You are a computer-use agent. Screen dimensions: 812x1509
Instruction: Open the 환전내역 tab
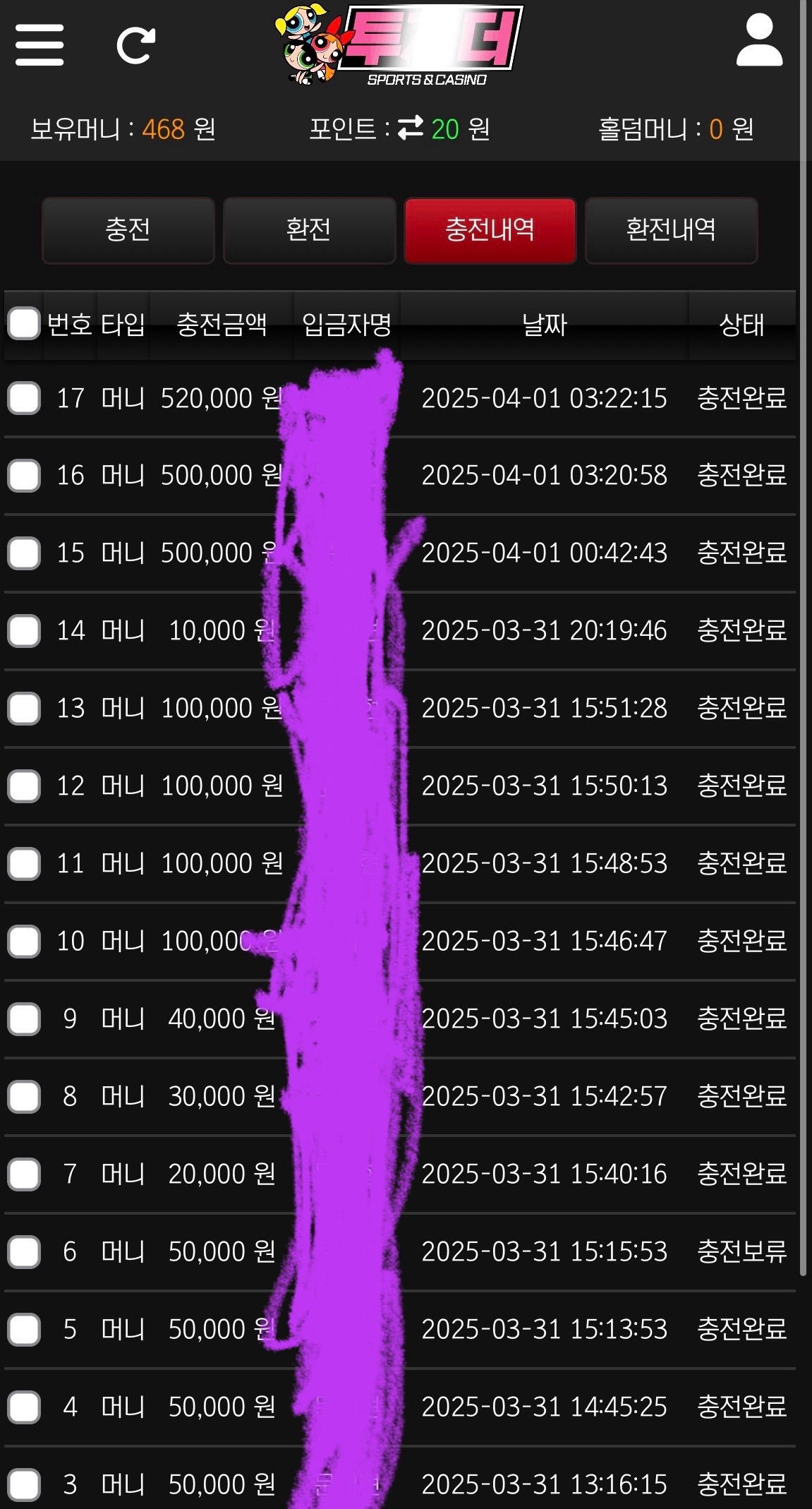tap(671, 231)
